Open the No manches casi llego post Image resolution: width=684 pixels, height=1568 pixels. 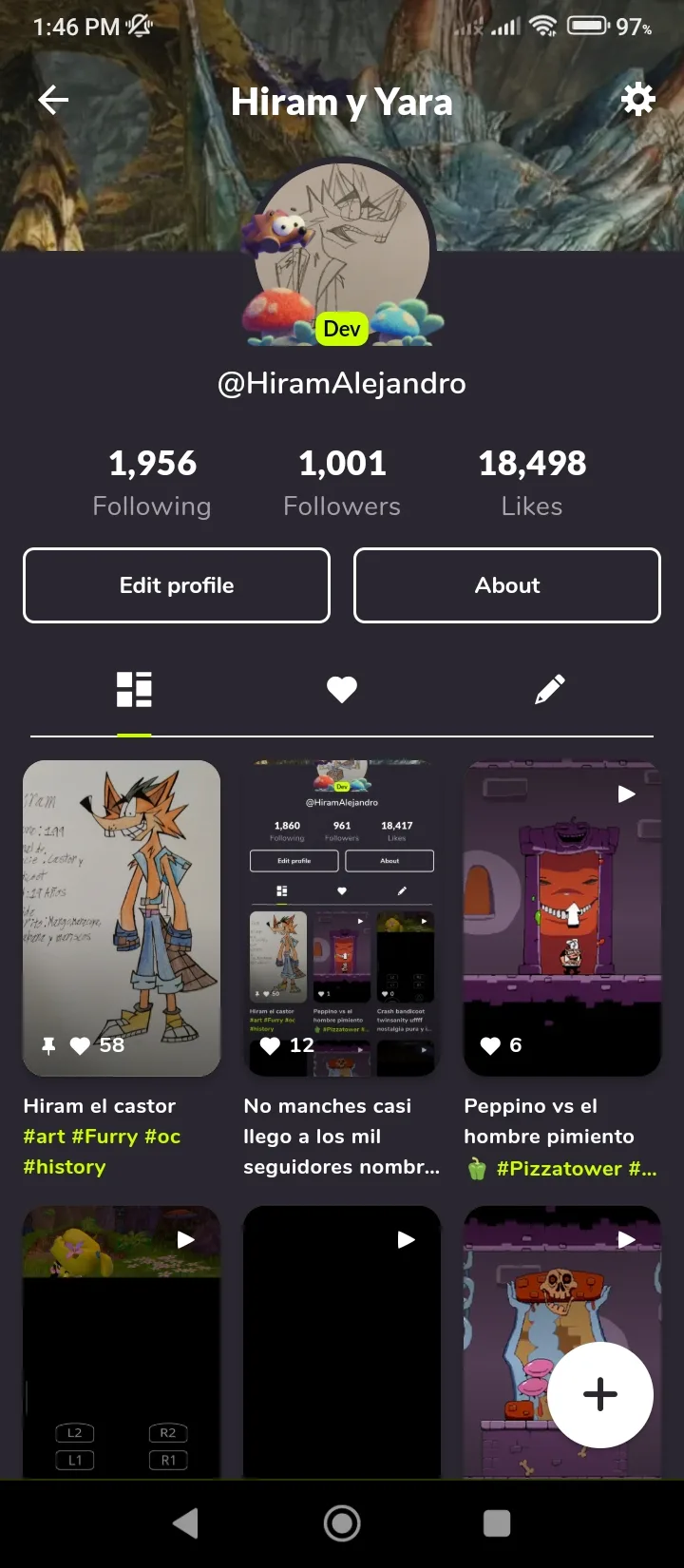pyautogui.click(x=342, y=917)
